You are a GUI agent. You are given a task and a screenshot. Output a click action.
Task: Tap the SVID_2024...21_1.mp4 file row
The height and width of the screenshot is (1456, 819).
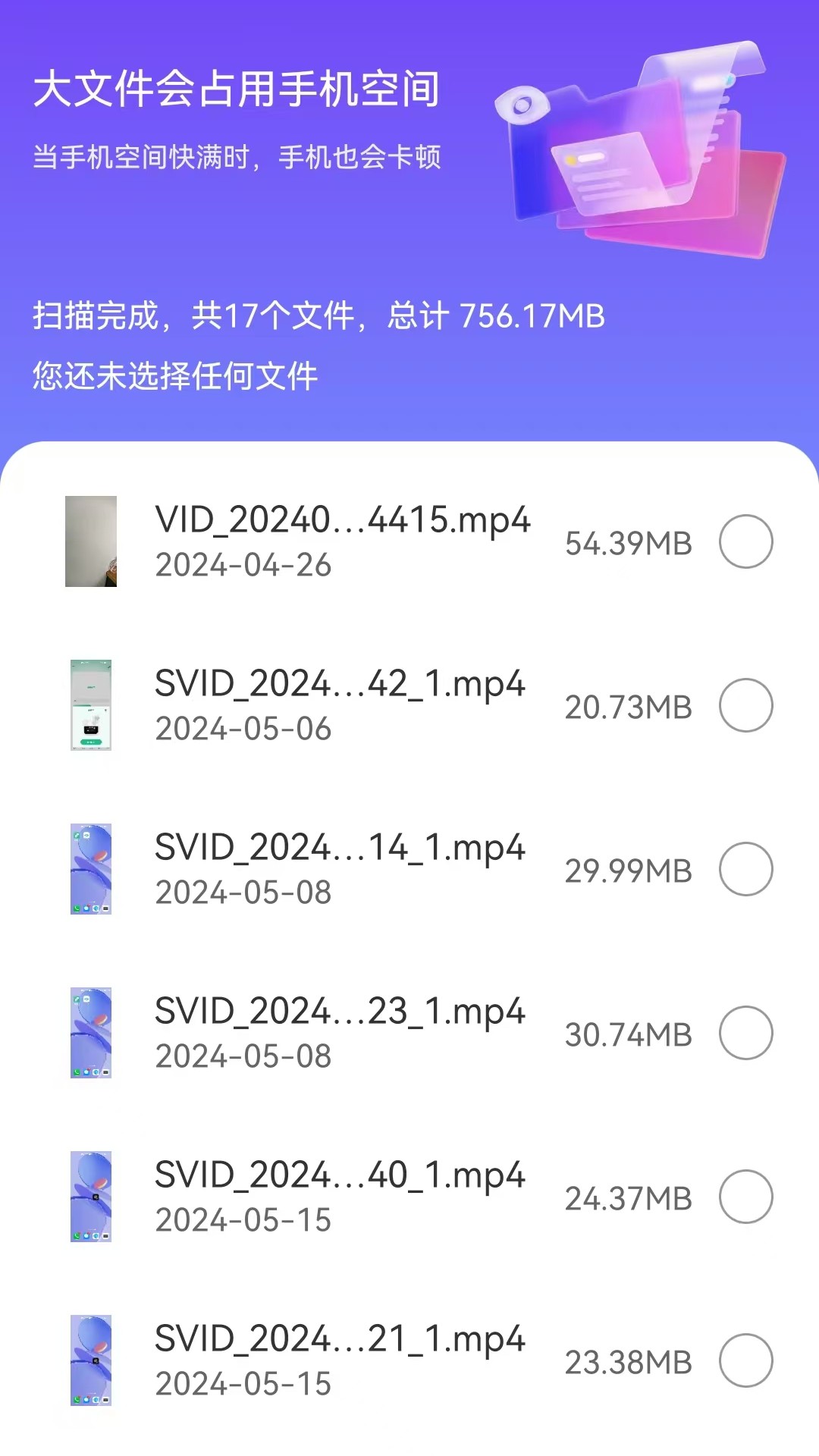tap(340, 1360)
